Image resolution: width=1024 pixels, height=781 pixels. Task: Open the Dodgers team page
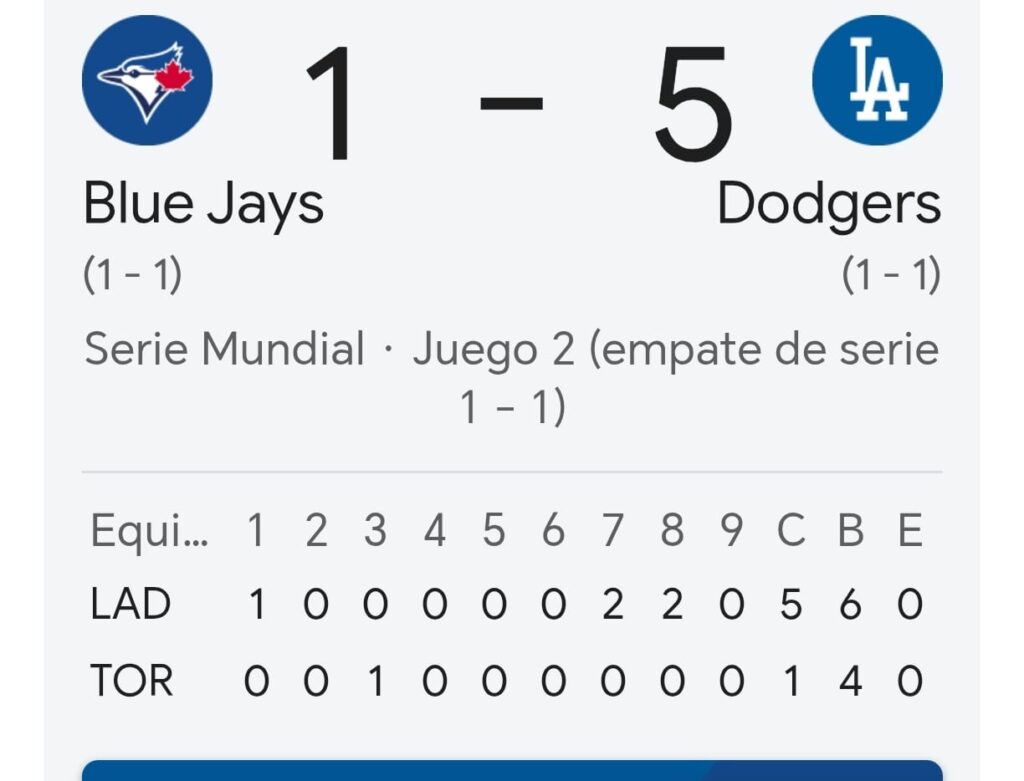click(876, 80)
